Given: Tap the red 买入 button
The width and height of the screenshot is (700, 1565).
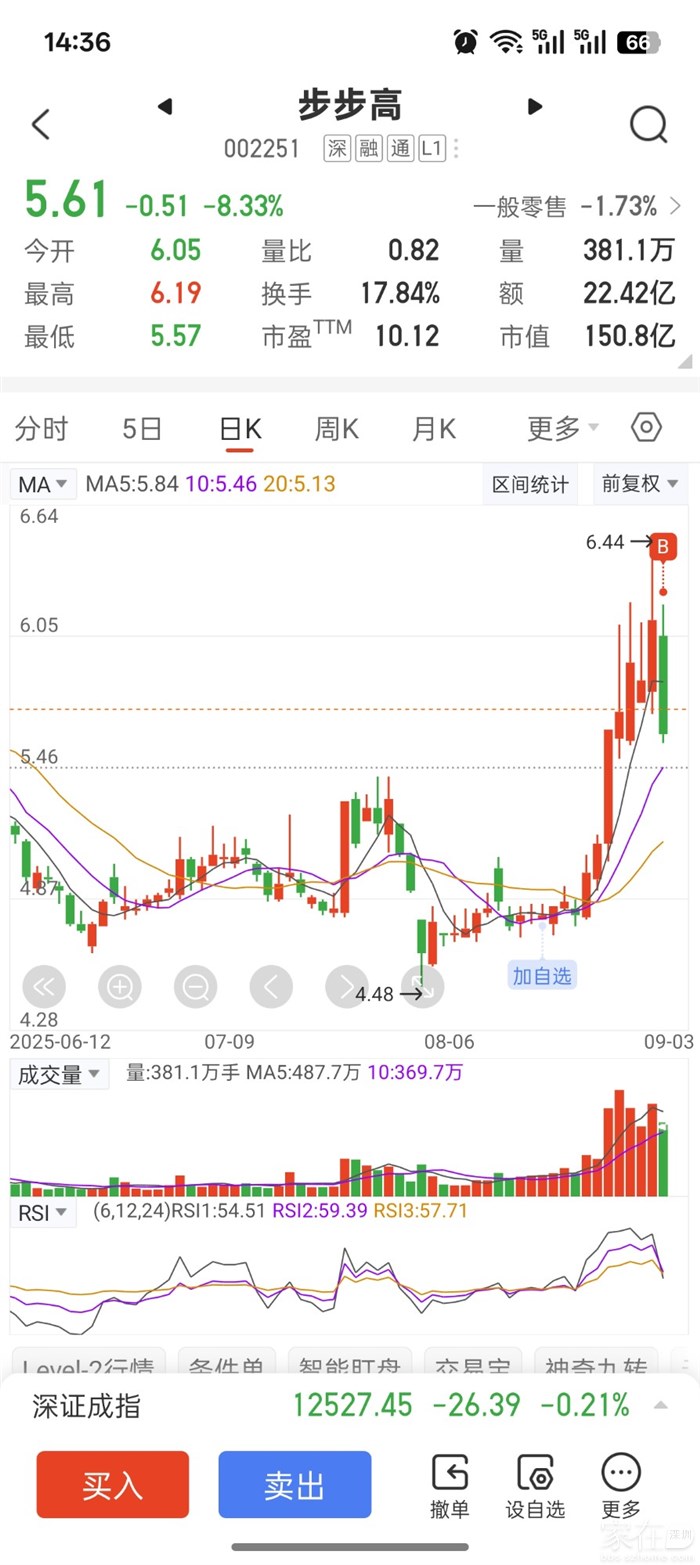Looking at the screenshot, I should 113,1485.
